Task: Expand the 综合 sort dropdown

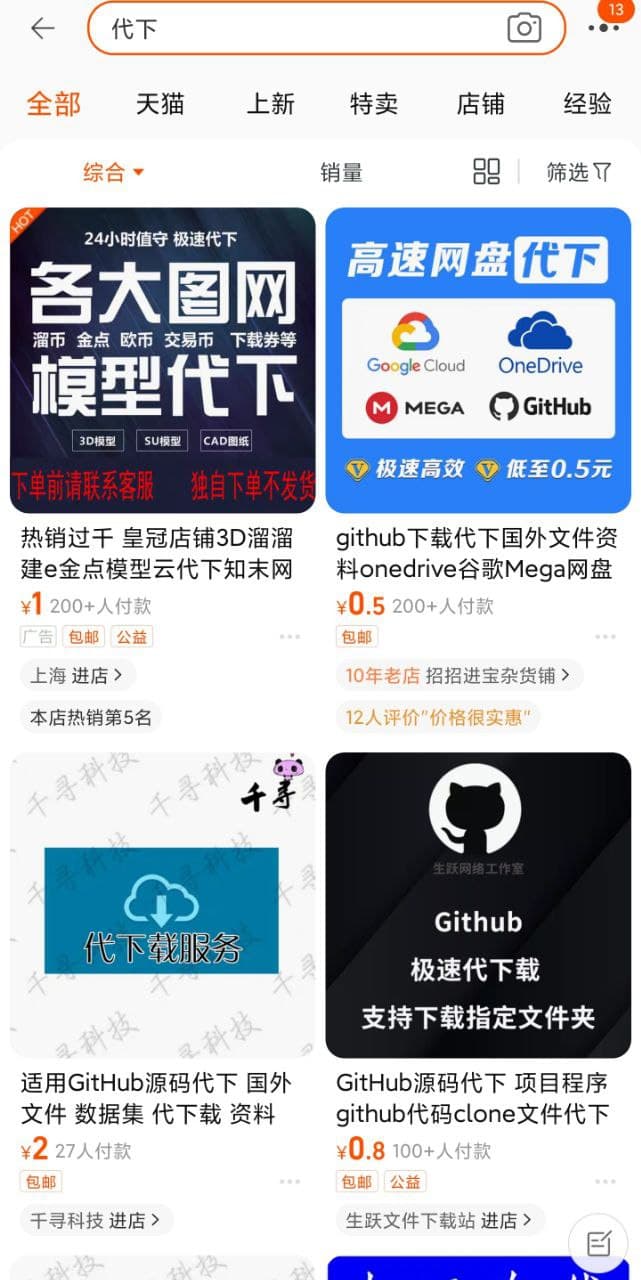Action: [113, 172]
